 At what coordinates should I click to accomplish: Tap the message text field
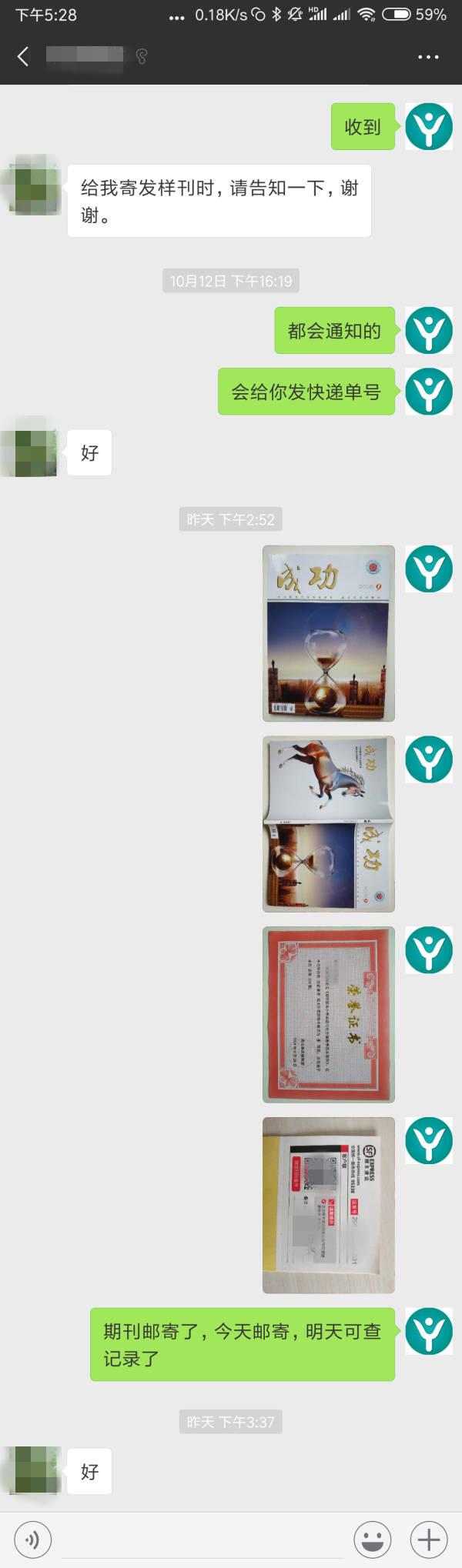202,1540
